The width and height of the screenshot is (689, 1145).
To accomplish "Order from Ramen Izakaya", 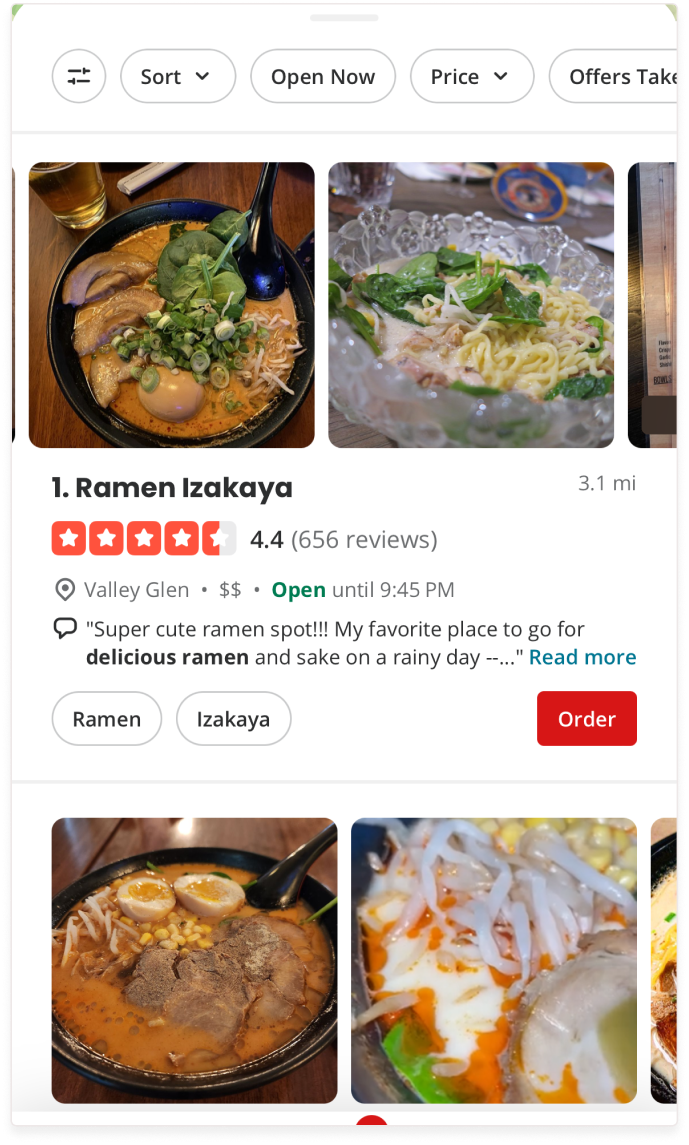I will pyautogui.click(x=586, y=719).
